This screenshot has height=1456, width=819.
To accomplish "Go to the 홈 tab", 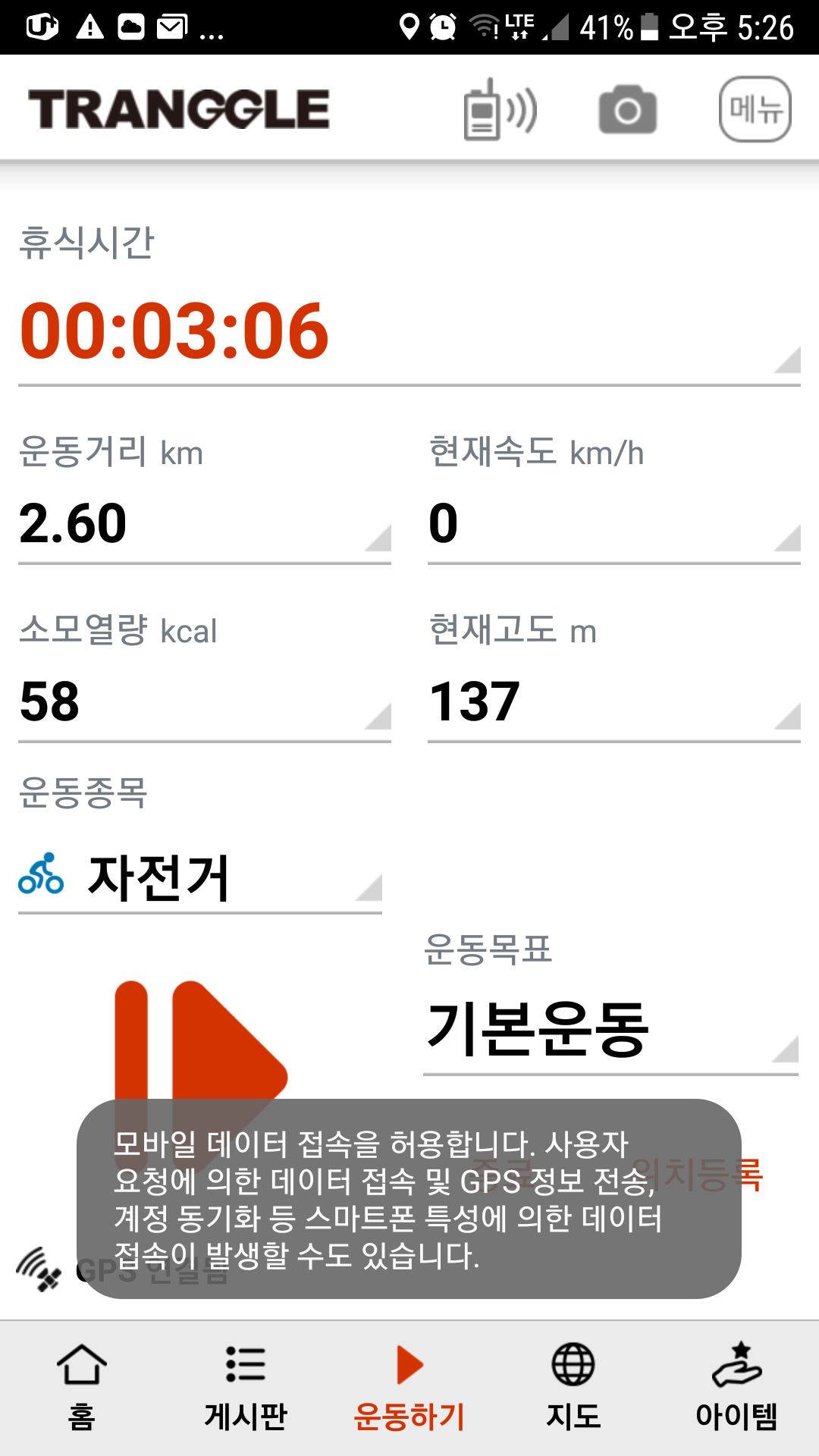I will tap(82, 1388).
